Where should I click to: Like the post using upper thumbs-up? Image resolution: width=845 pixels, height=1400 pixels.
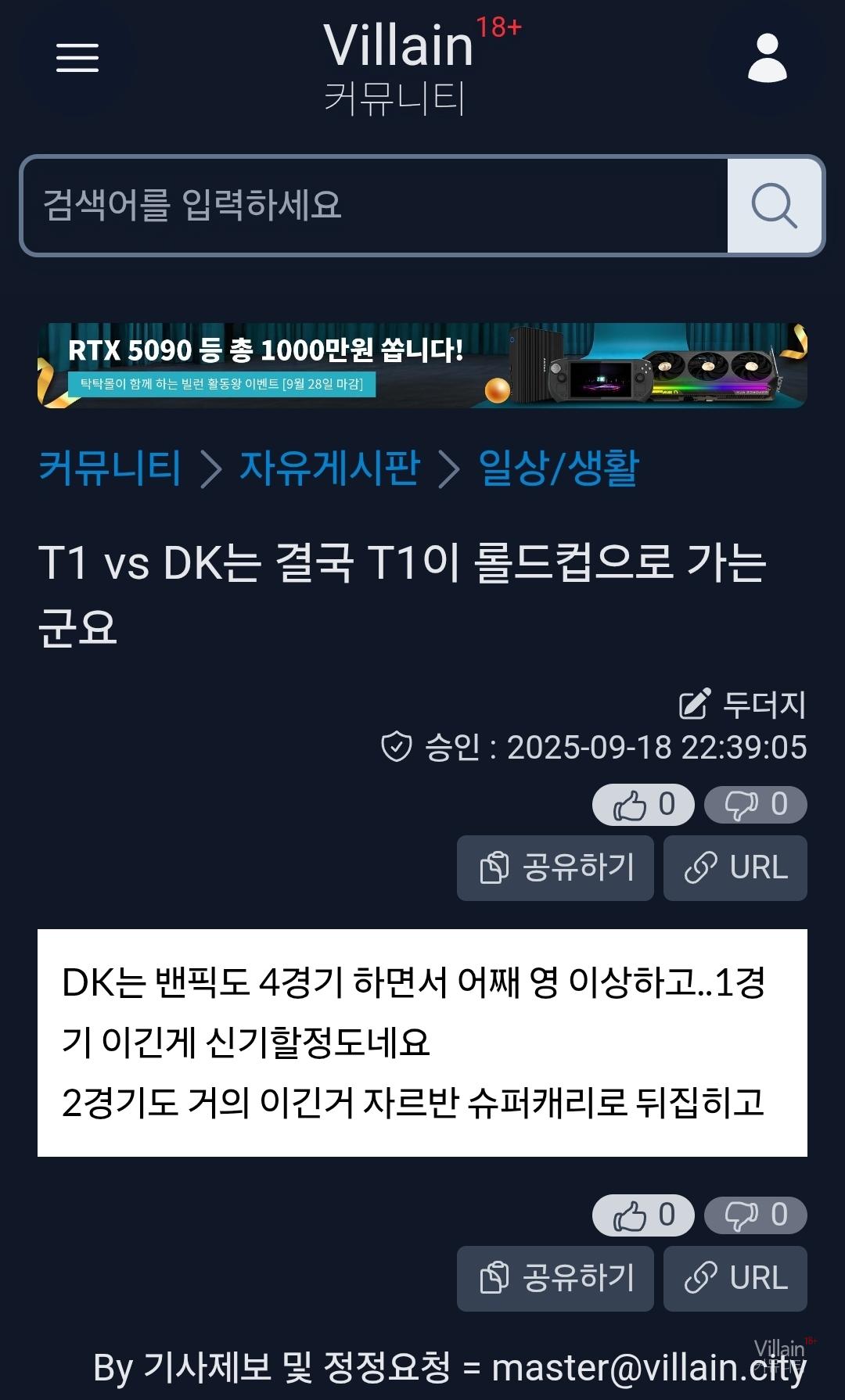[x=643, y=805]
